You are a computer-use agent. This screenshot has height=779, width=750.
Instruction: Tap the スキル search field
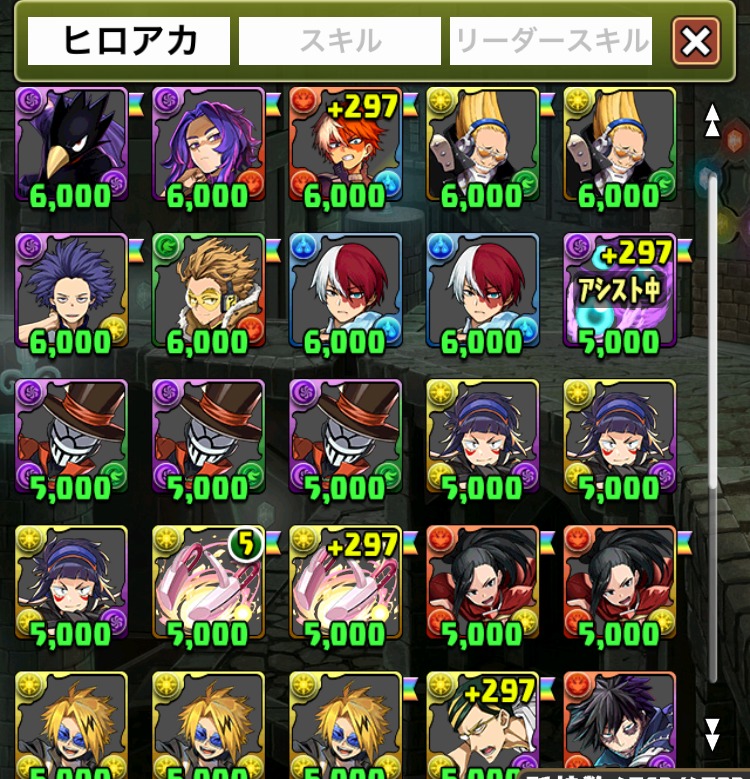coord(339,41)
